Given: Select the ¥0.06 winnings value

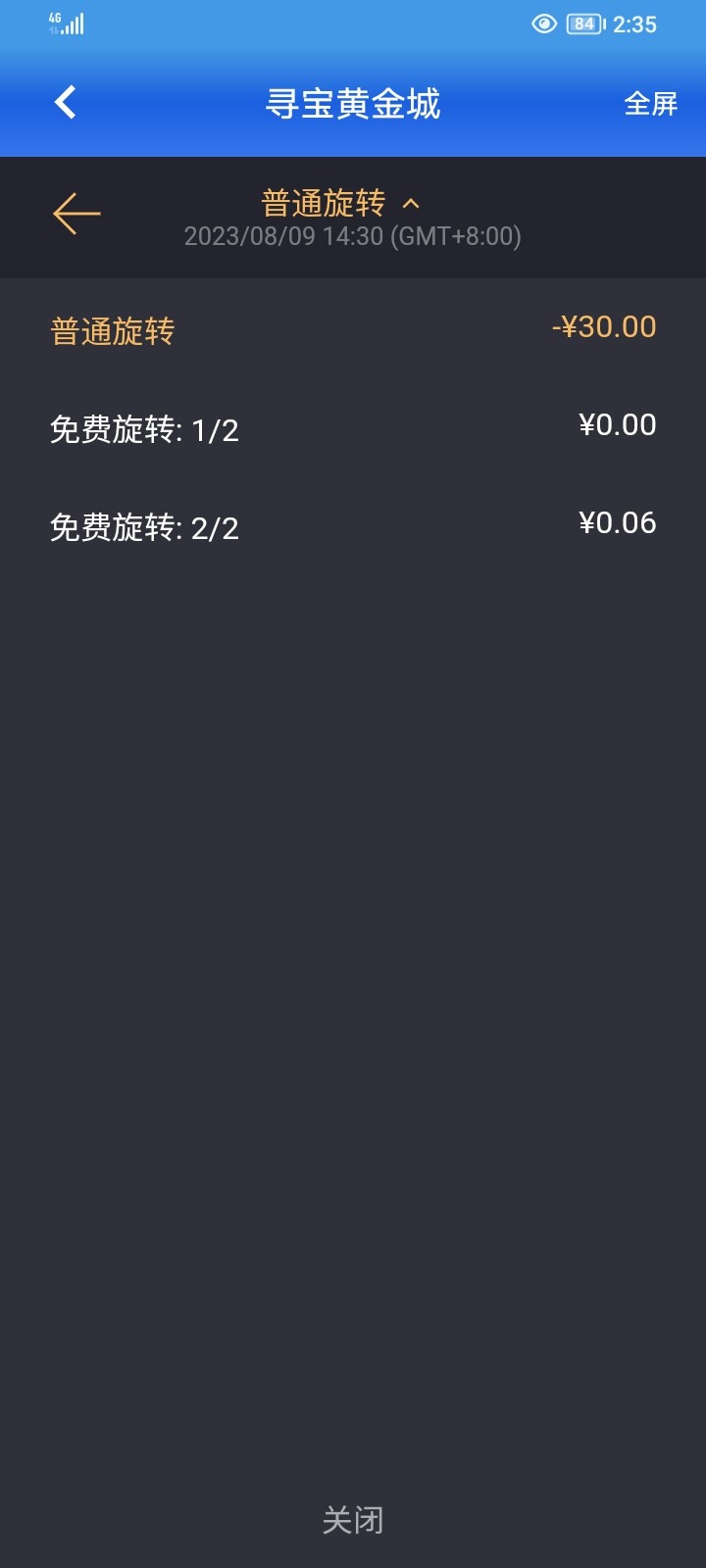Looking at the screenshot, I should tap(617, 523).
